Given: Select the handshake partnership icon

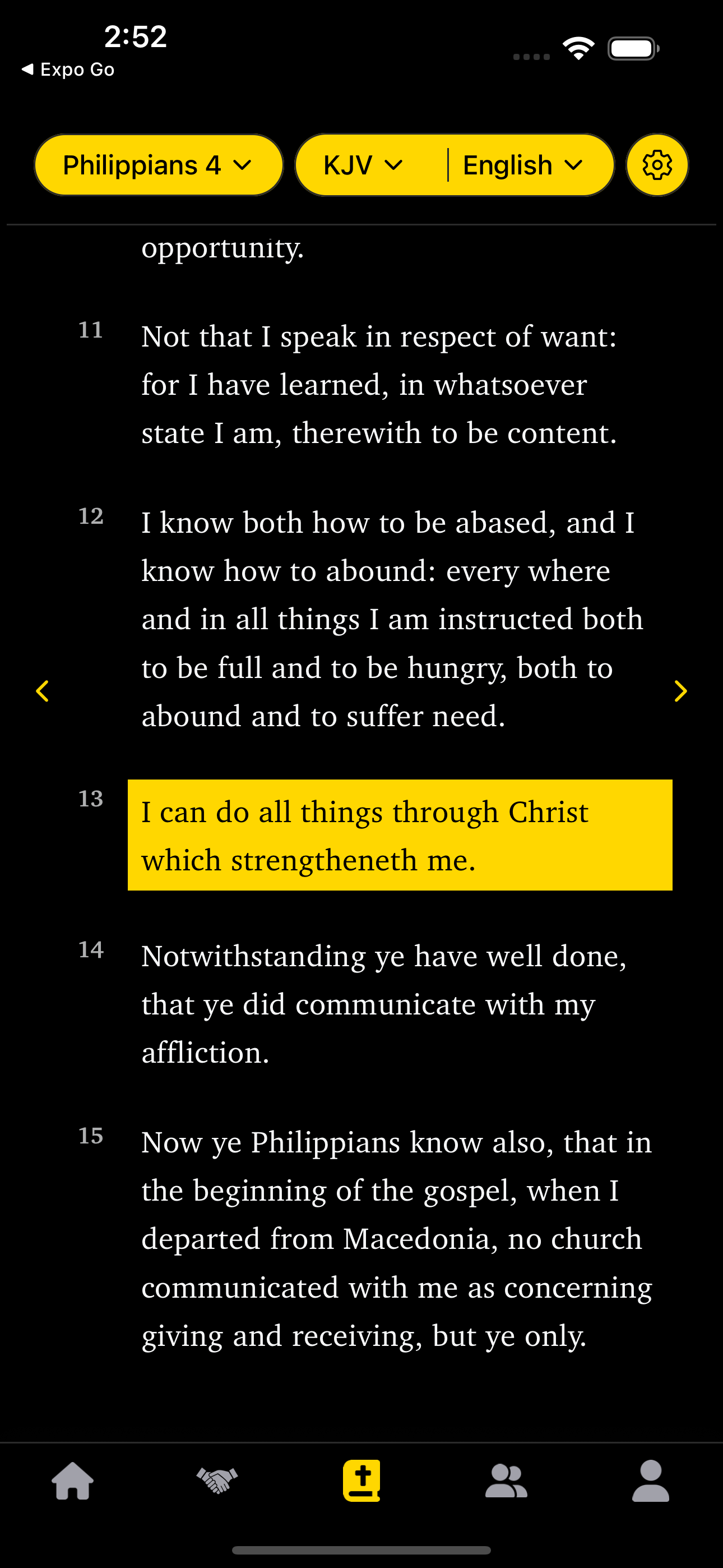Looking at the screenshot, I should [217, 1482].
